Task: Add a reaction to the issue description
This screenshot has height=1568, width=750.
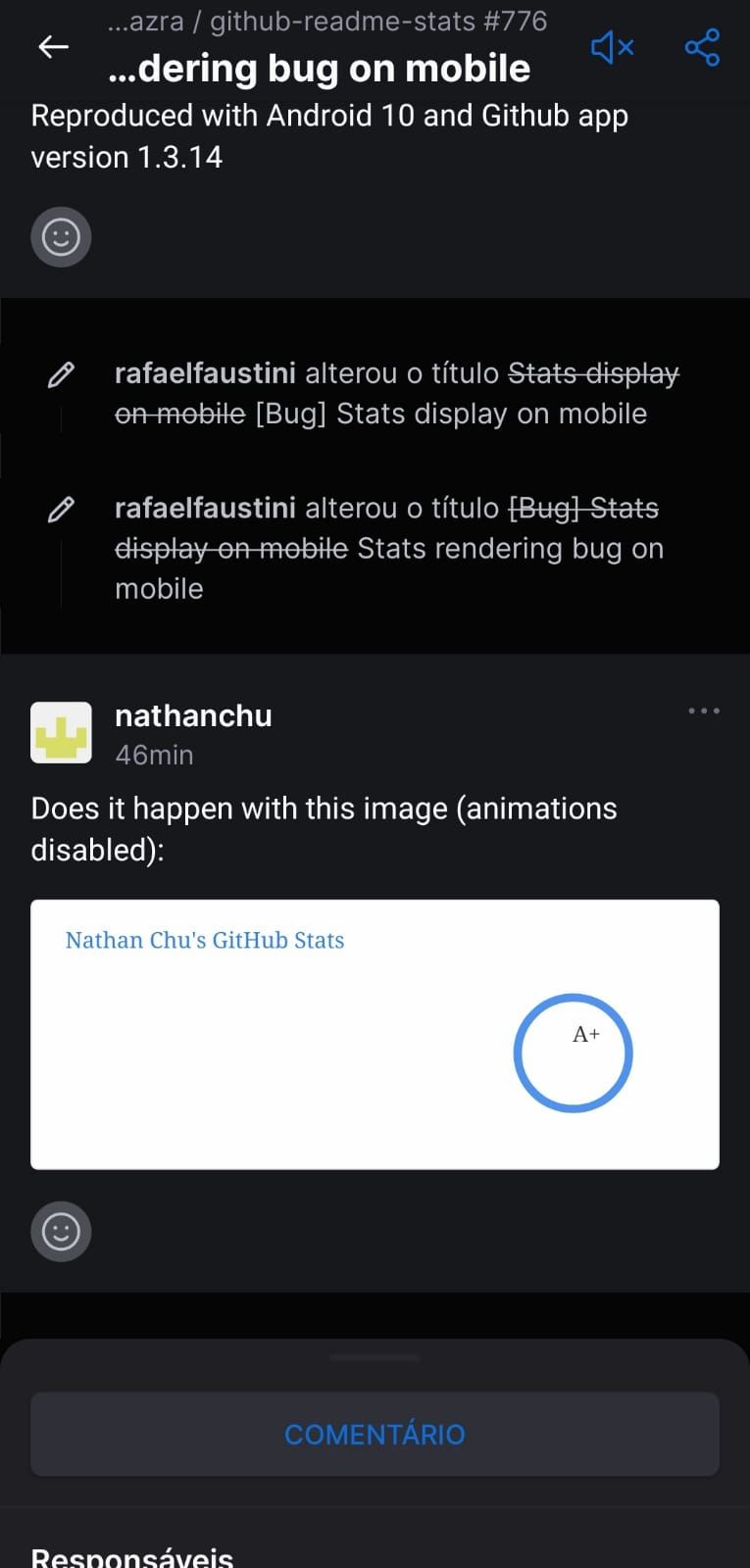Action: (x=61, y=236)
